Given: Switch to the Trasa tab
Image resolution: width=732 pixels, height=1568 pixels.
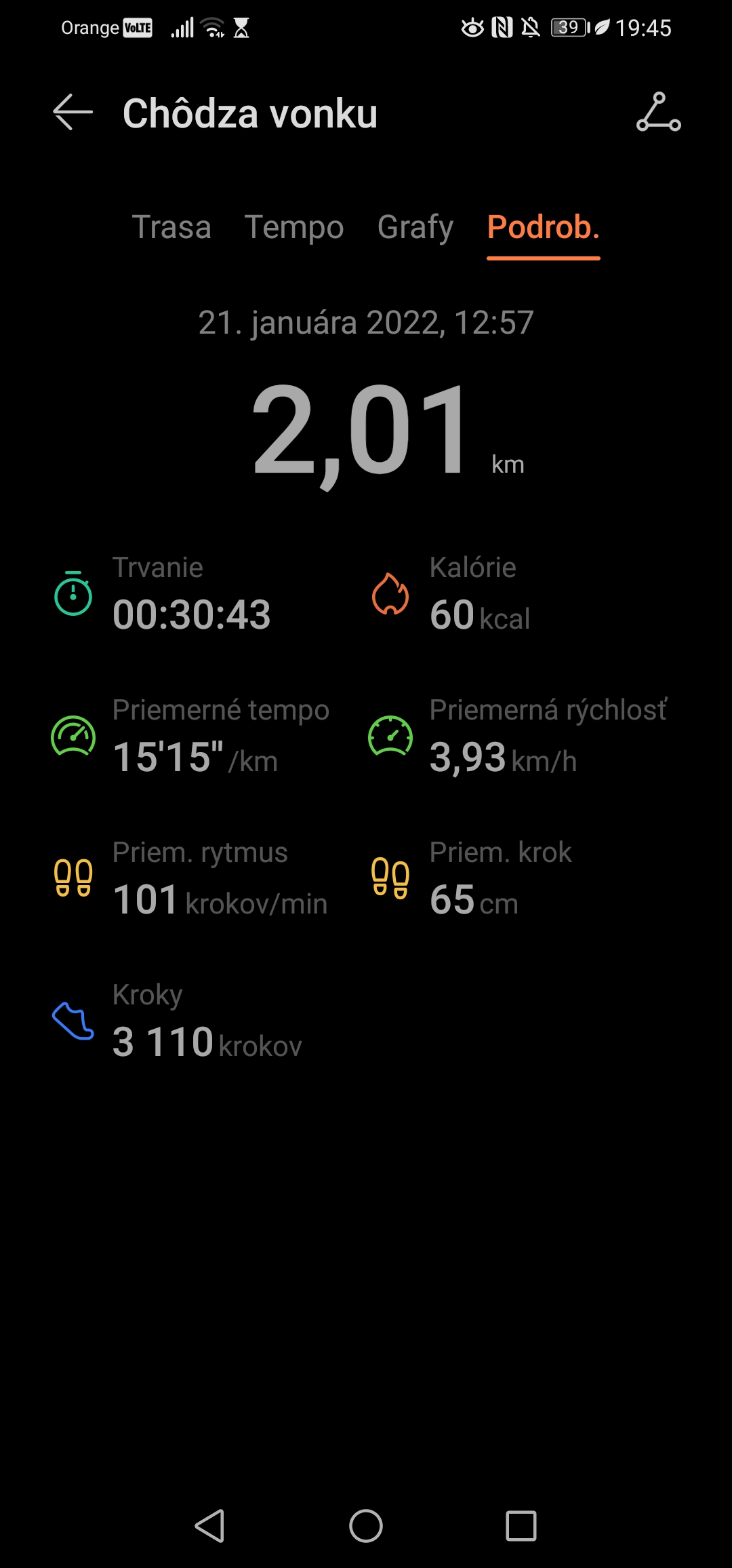Looking at the screenshot, I should coord(171,227).
